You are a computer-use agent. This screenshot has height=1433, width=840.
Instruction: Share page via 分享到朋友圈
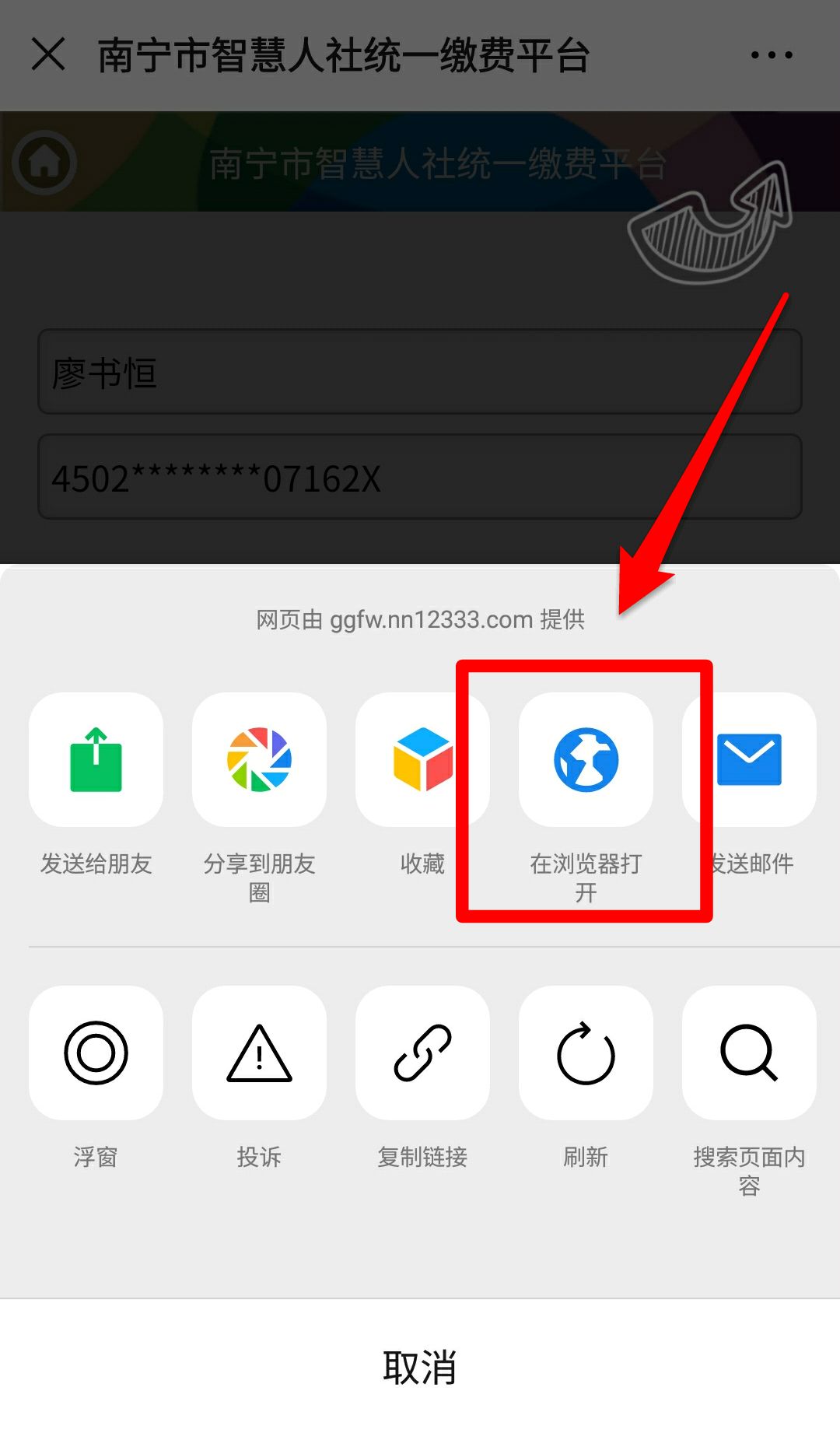[259, 760]
